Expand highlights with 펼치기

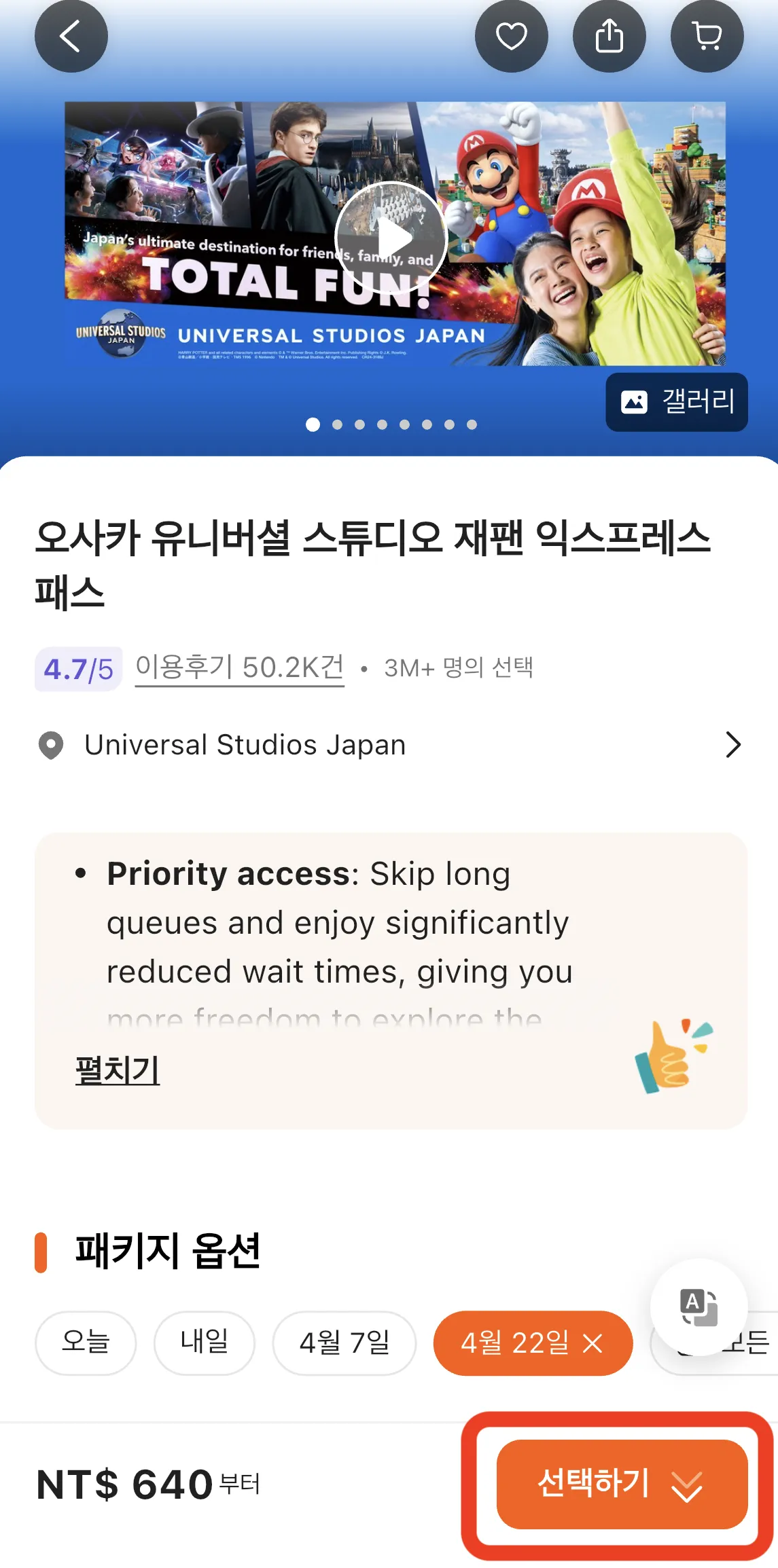[118, 1070]
